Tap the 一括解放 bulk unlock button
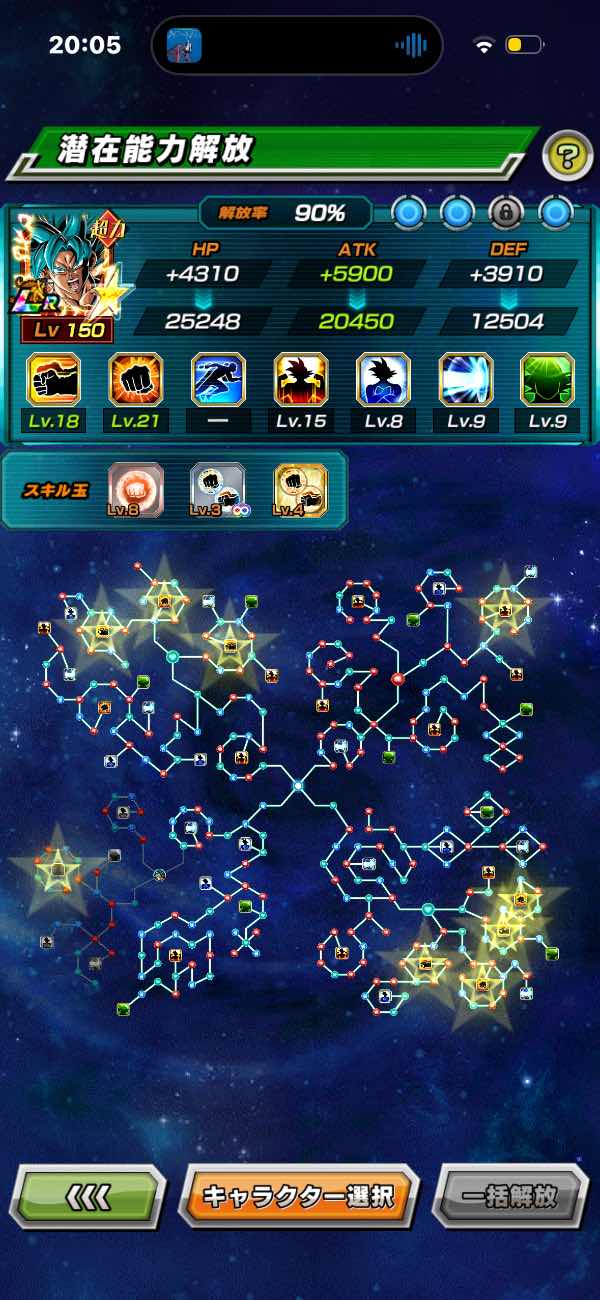The height and width of the screenshot is (1300, 600). tap(510, 1195)
